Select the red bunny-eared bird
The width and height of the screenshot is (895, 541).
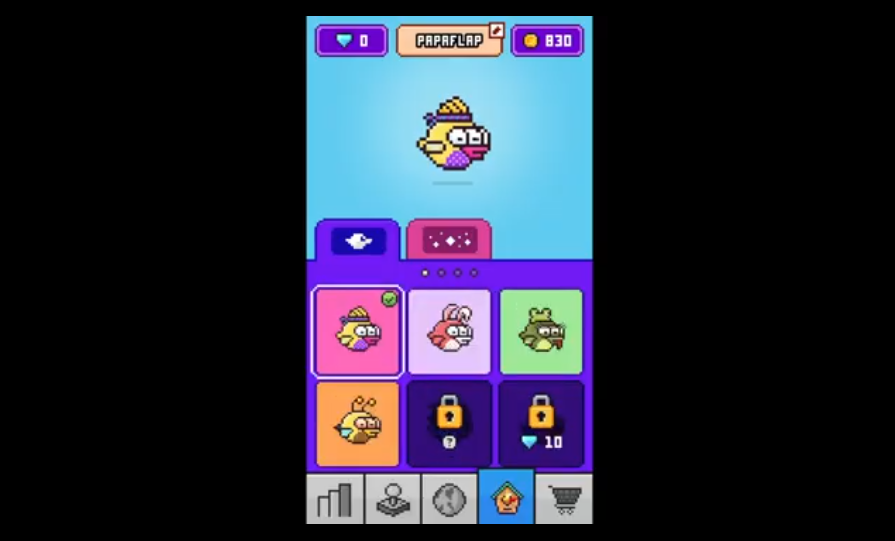tap(449, 332)
